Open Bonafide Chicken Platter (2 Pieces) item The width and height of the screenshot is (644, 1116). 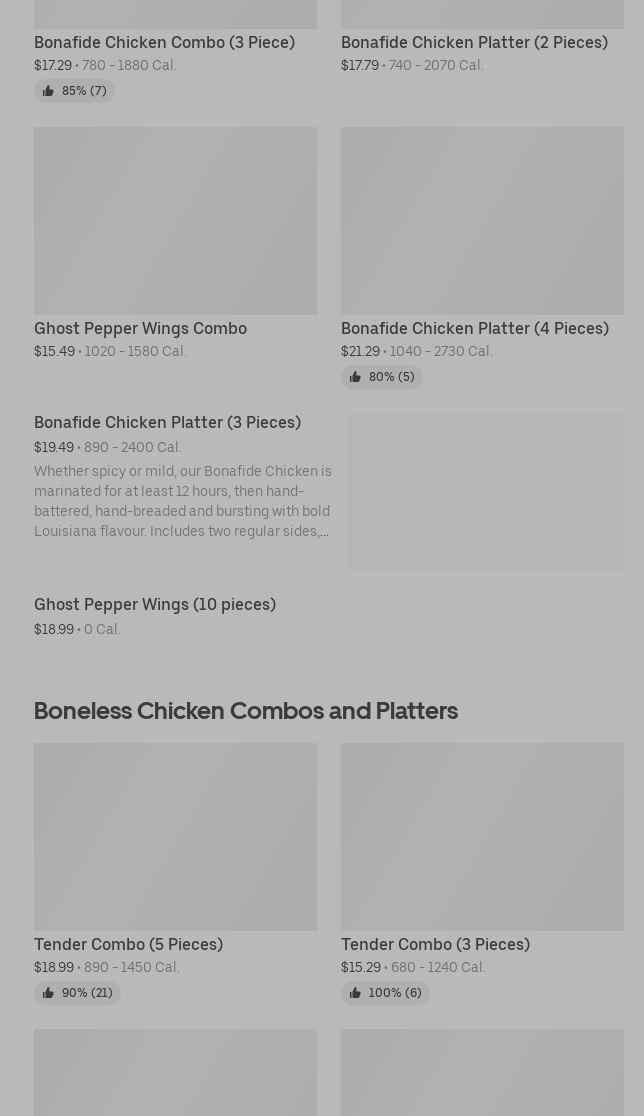[x=482, y=39]
